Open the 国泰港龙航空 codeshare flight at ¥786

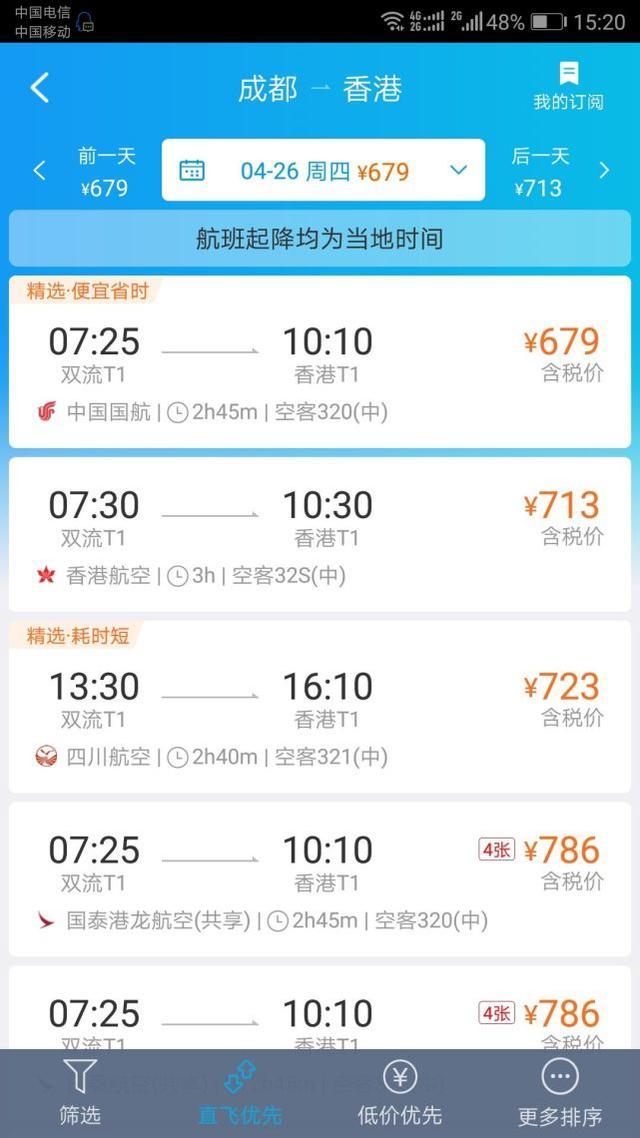320,879
